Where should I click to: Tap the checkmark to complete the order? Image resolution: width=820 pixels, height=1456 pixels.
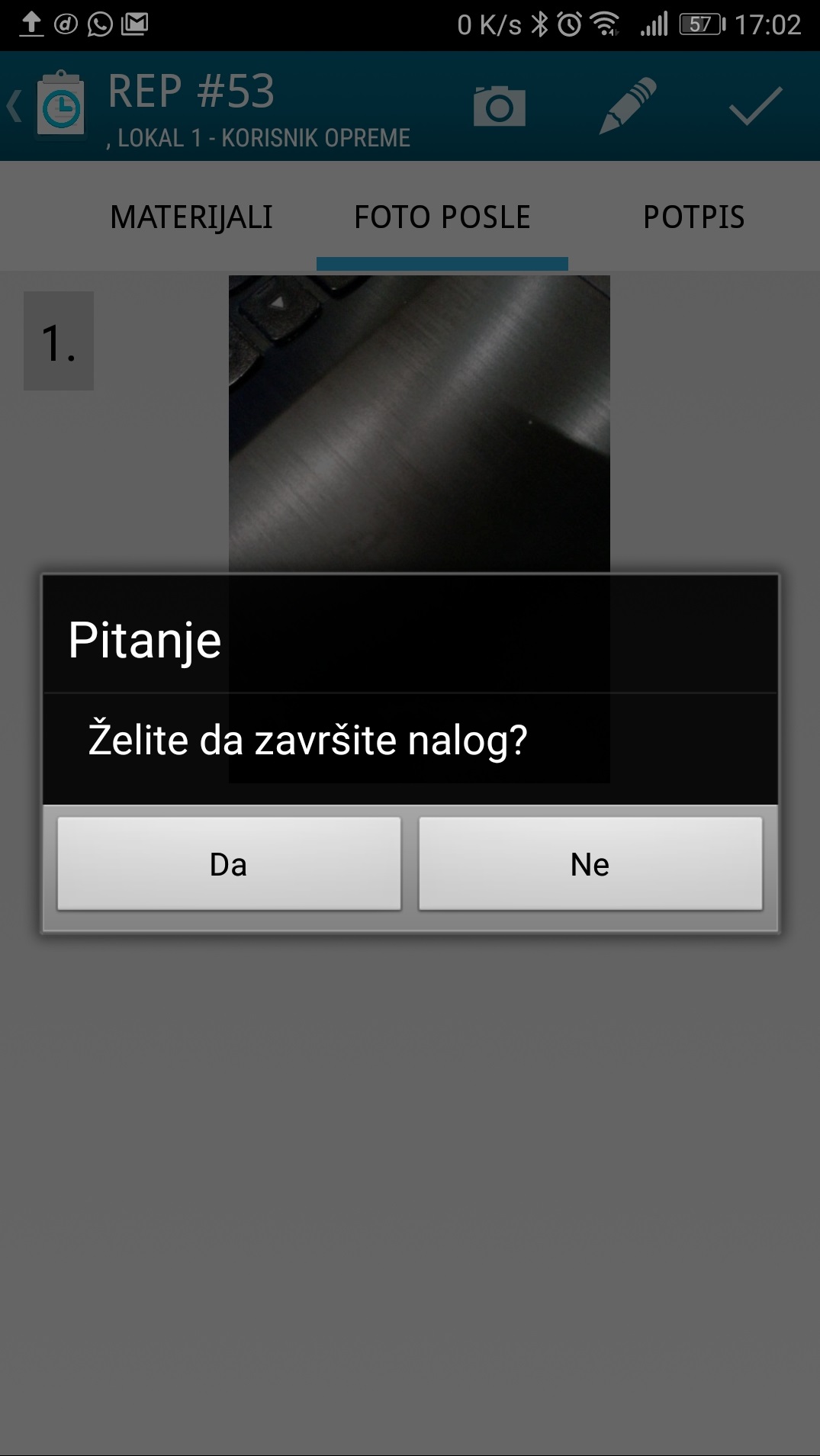[x=755, y=106]
